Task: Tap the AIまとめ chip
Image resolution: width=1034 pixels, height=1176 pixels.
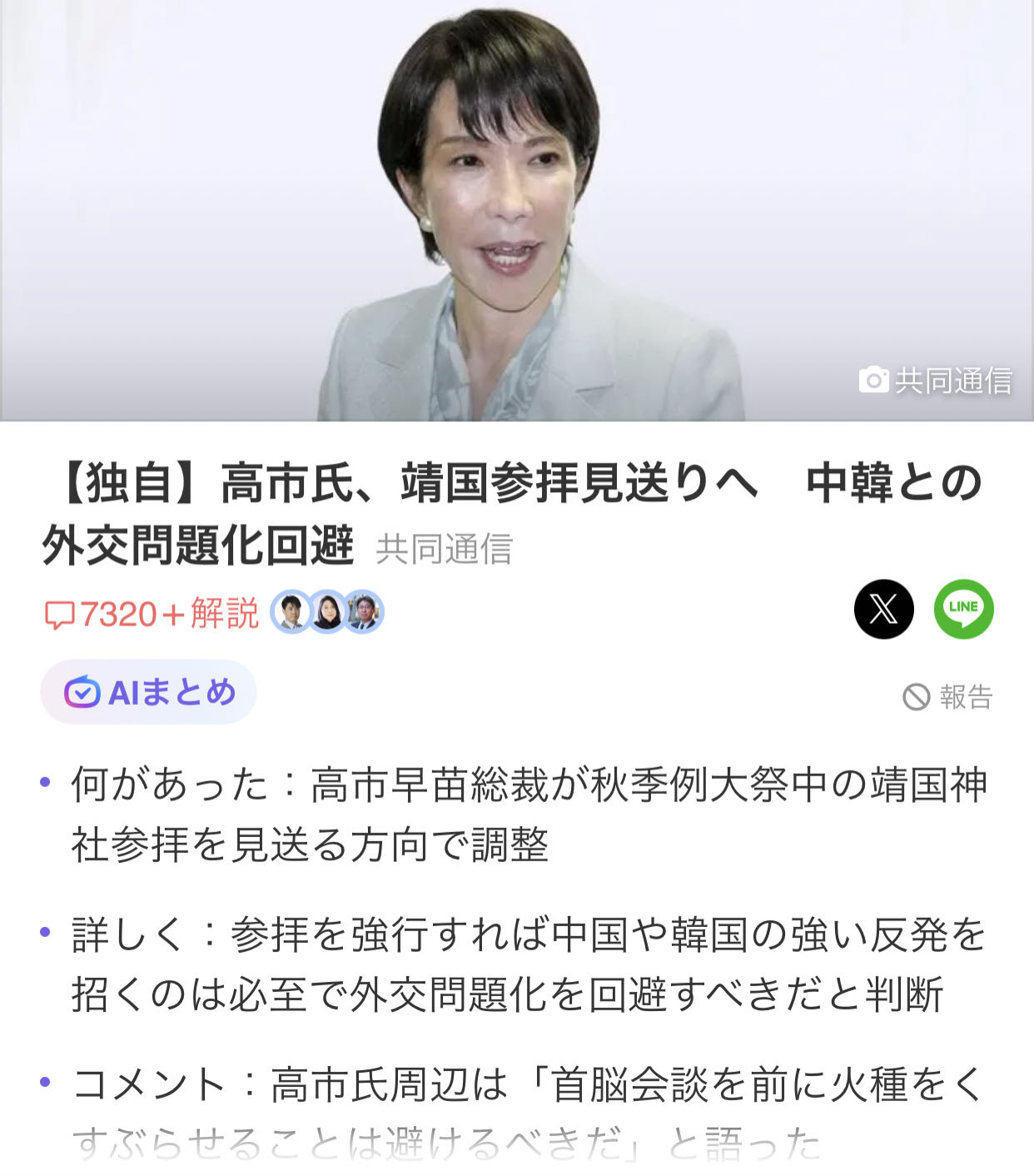Action: pos(149,692)
